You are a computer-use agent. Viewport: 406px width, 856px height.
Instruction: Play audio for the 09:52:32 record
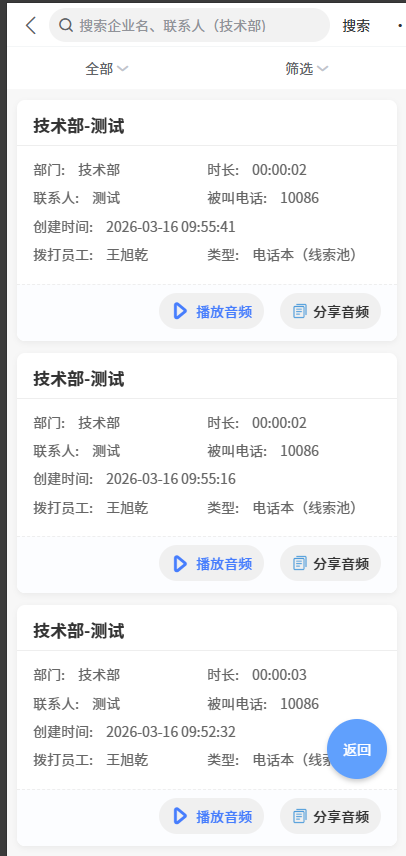[x=212, y=816]
